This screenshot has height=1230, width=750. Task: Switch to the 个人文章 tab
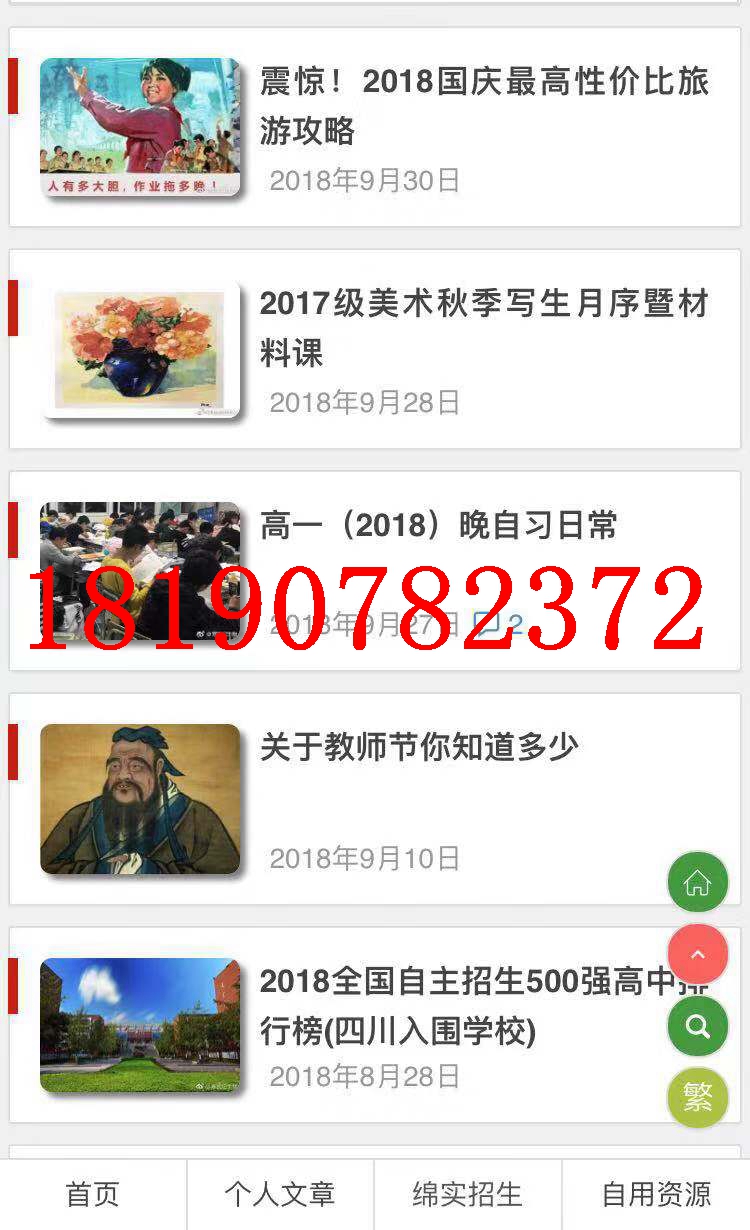[x=280, y=1194]
